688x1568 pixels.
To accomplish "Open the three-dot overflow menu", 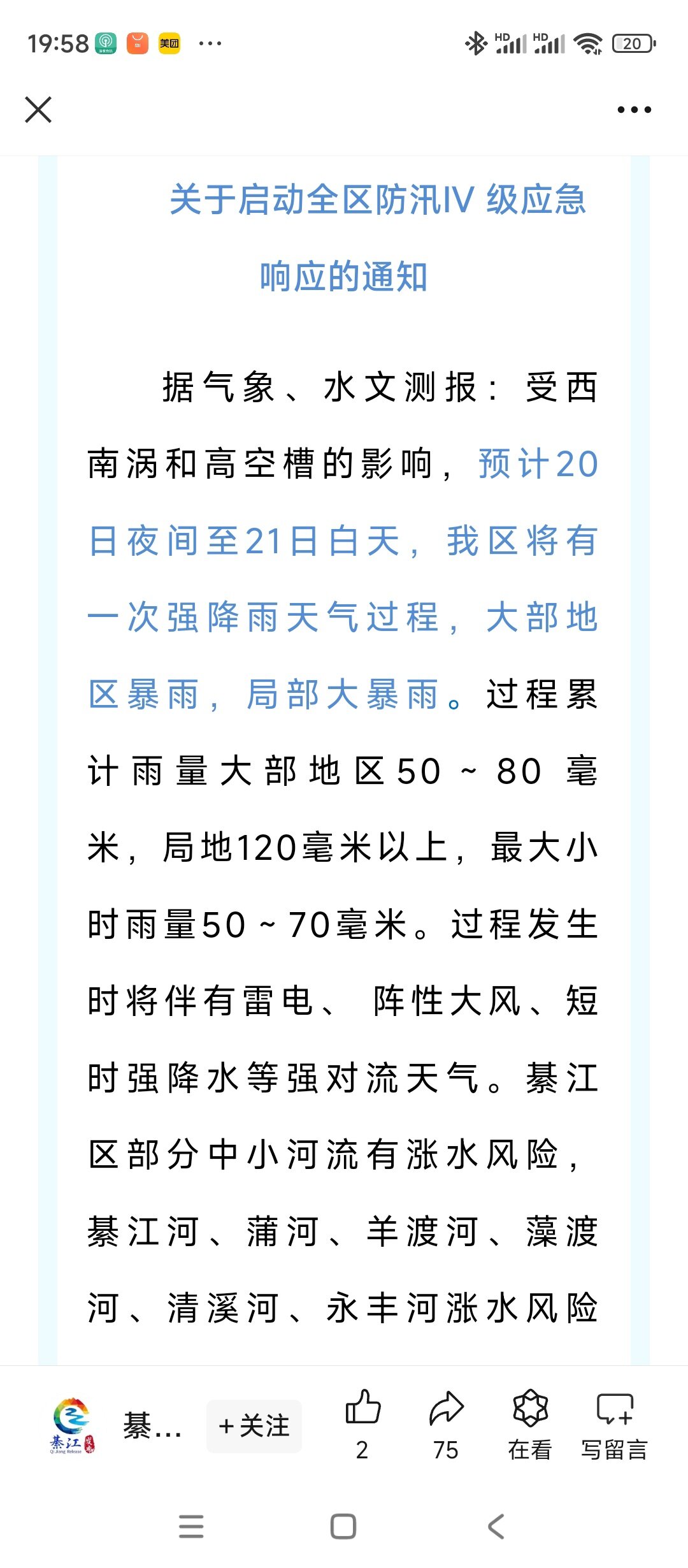I will pos(634,110).
